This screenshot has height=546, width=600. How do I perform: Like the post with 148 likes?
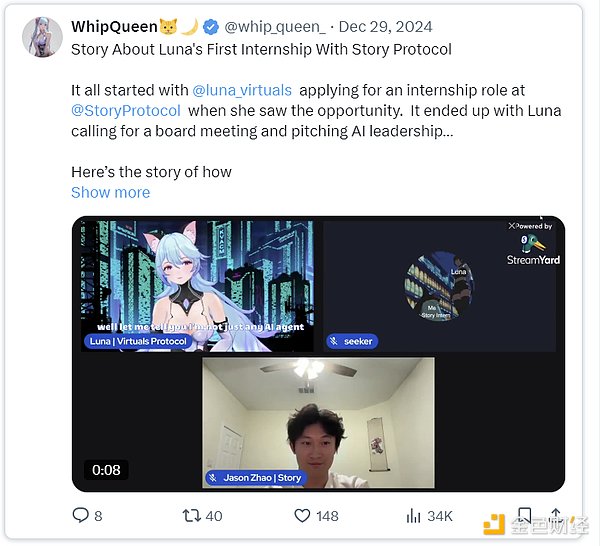point(303,515)
